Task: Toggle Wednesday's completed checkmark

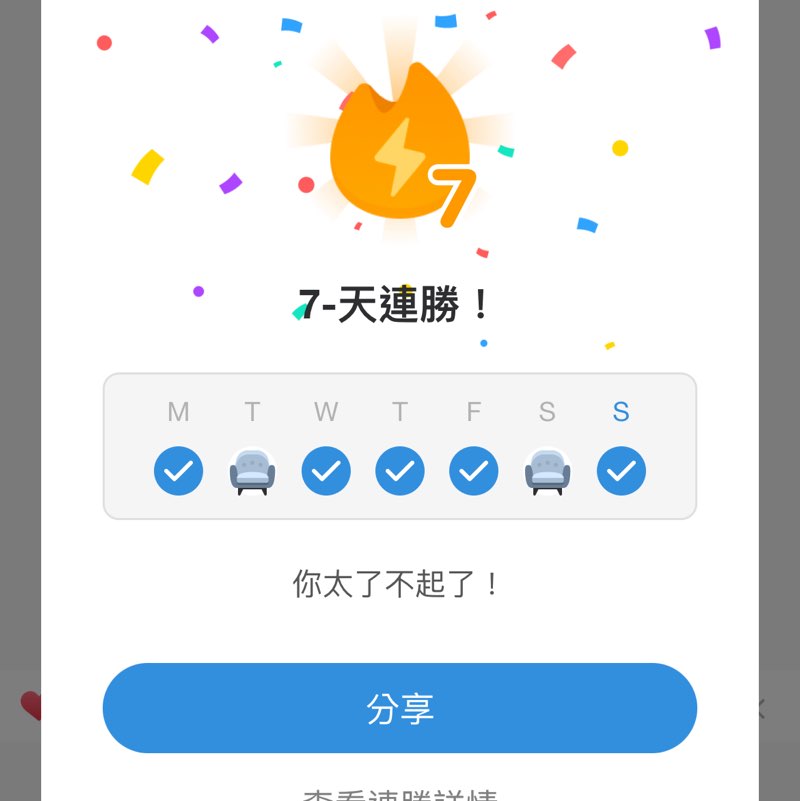Action: pyautogui.click(x=325, y=470)
